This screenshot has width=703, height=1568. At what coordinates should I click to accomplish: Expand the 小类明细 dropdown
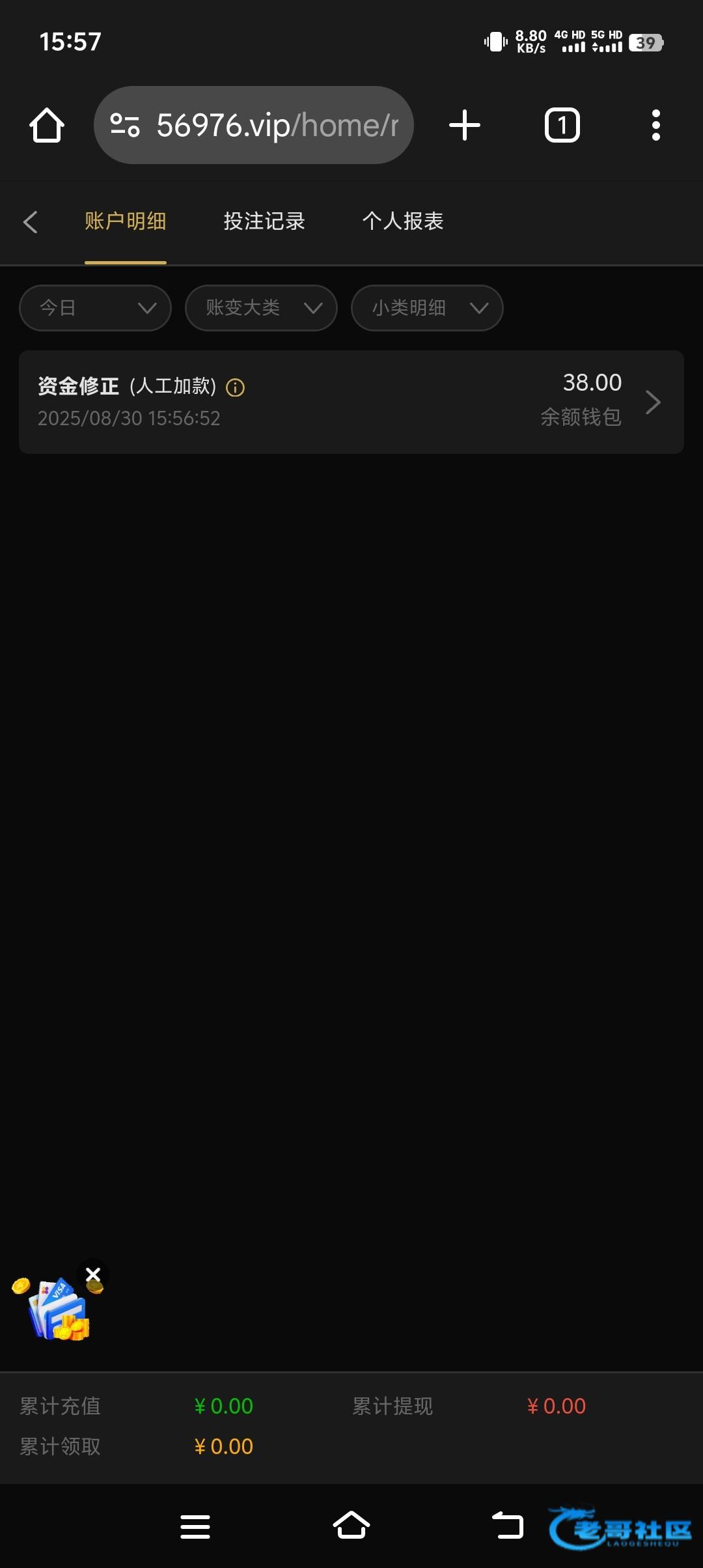tap(427, 308)
